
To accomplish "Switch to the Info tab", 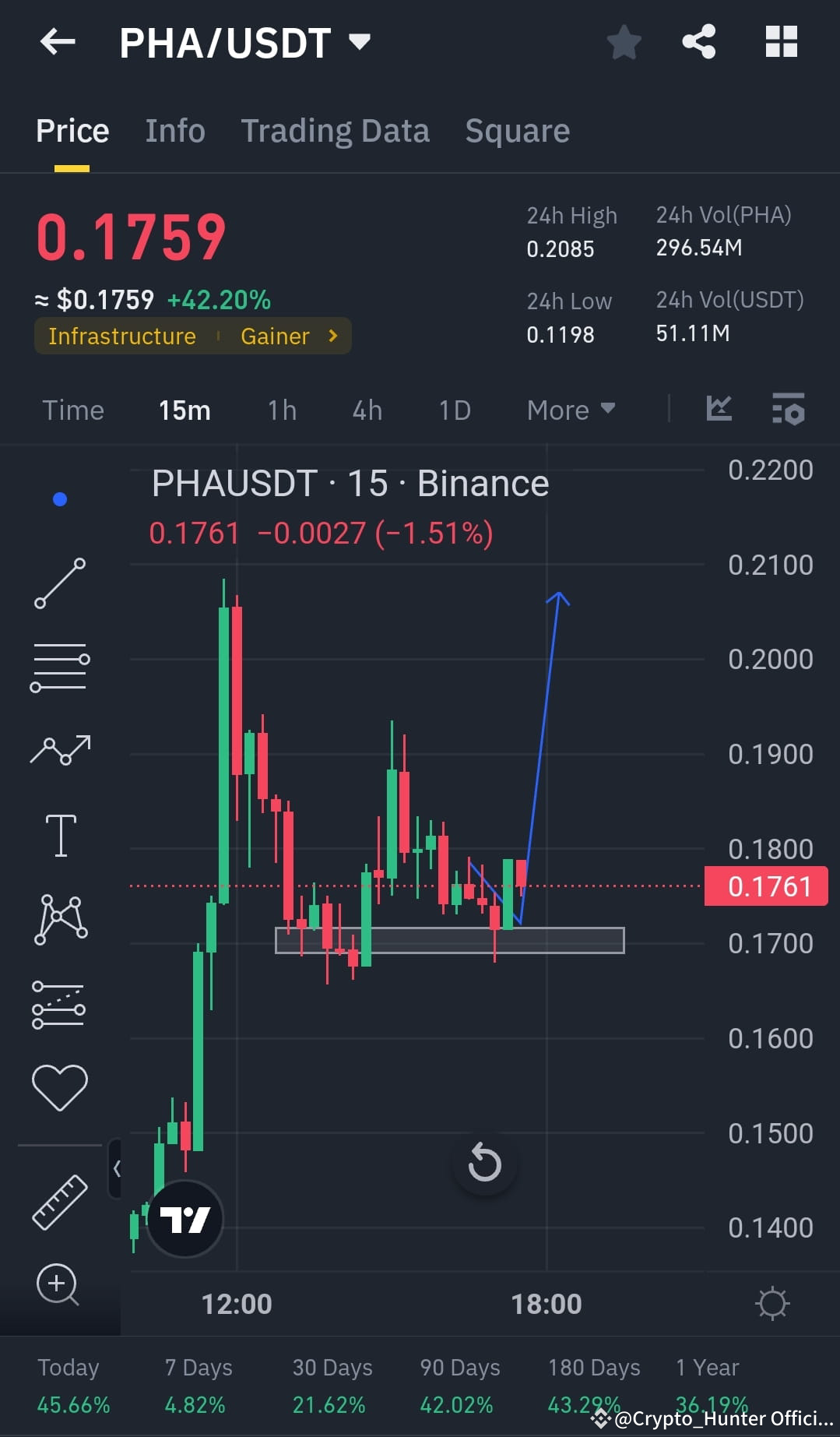I will (174, 130).
